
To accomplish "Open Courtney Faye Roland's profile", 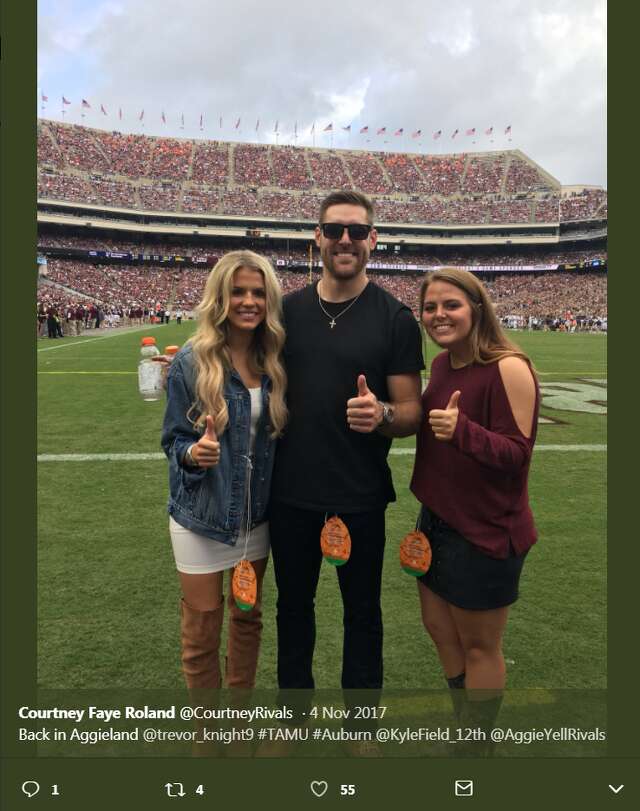I will [x=97, y=713].
